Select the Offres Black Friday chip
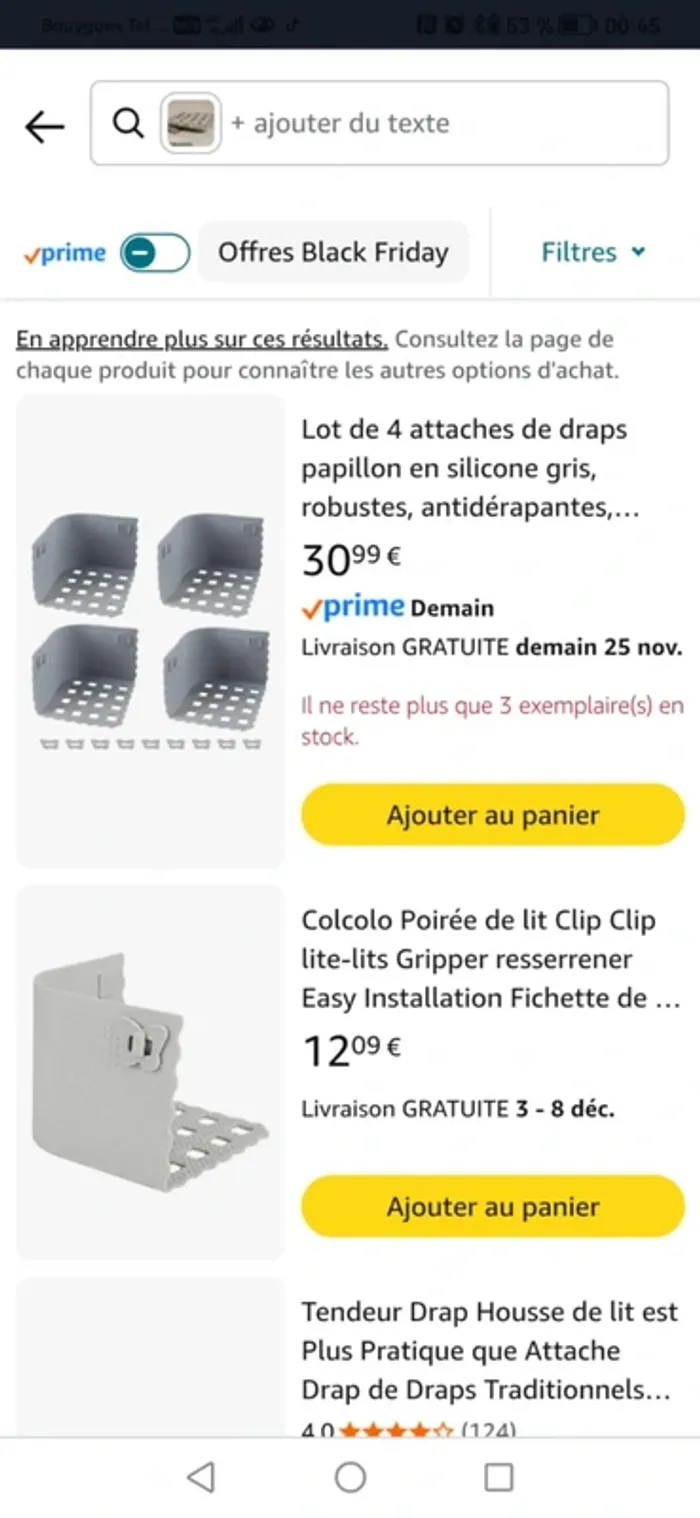 point(333,253)
